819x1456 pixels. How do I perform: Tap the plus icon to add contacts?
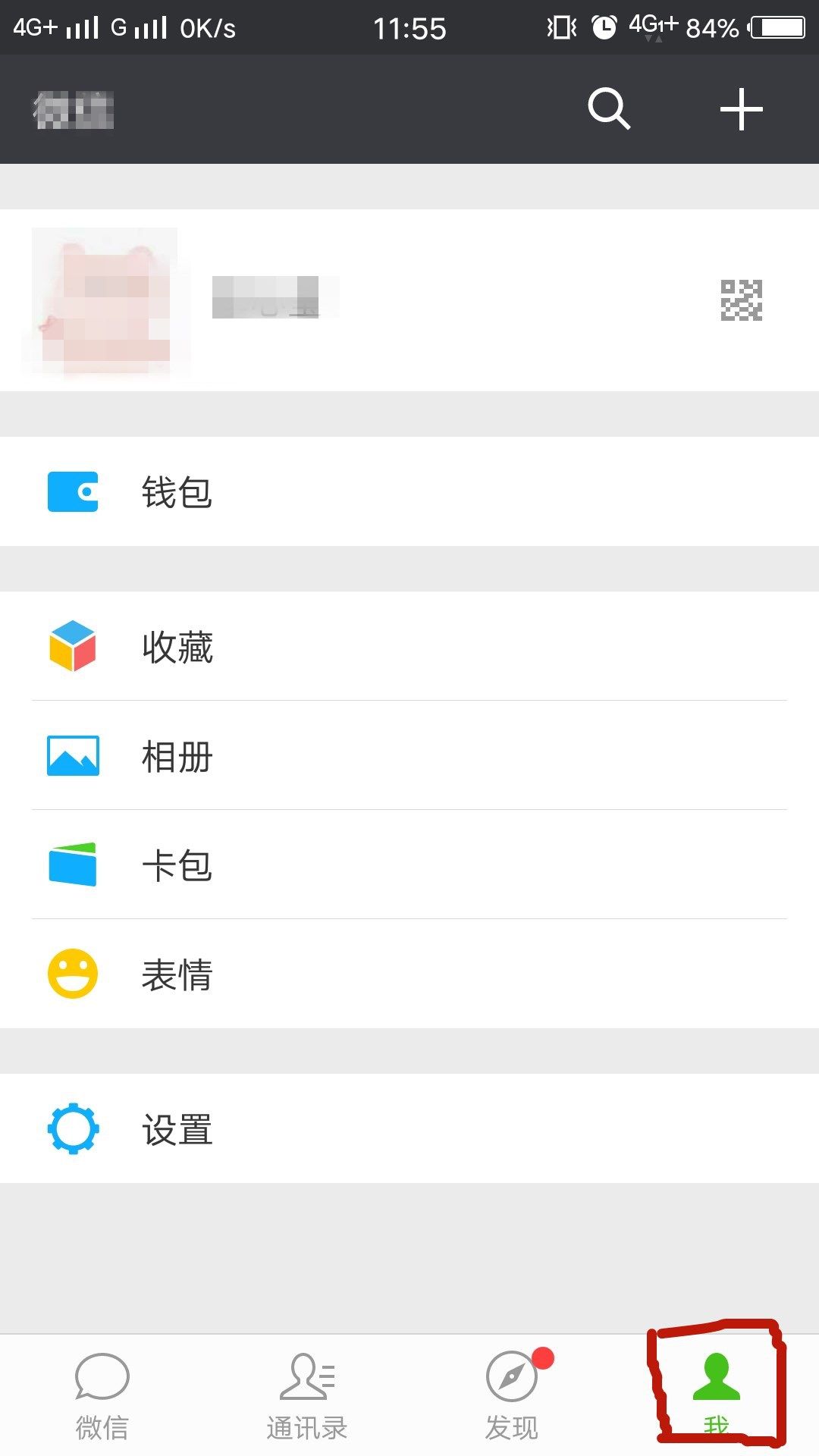(741, 108)
